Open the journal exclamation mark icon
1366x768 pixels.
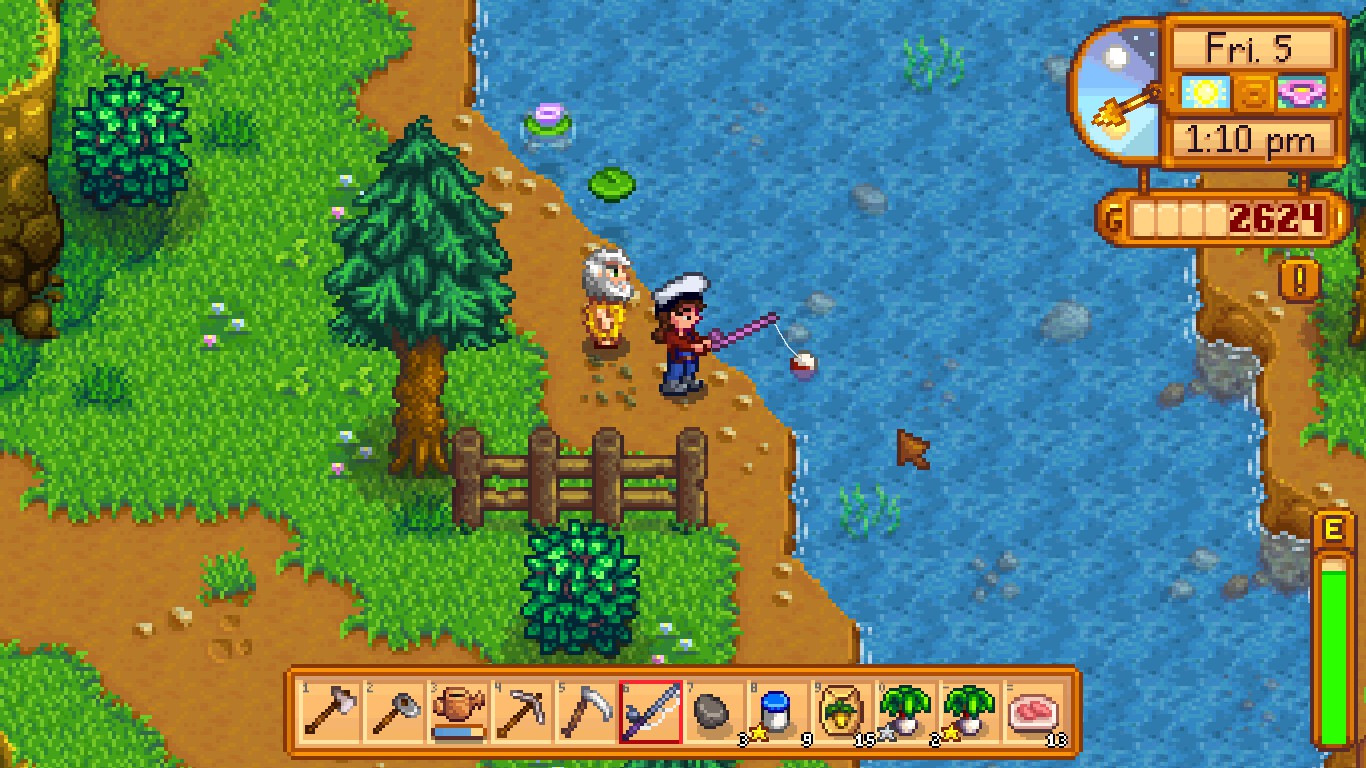(1299, 281)
